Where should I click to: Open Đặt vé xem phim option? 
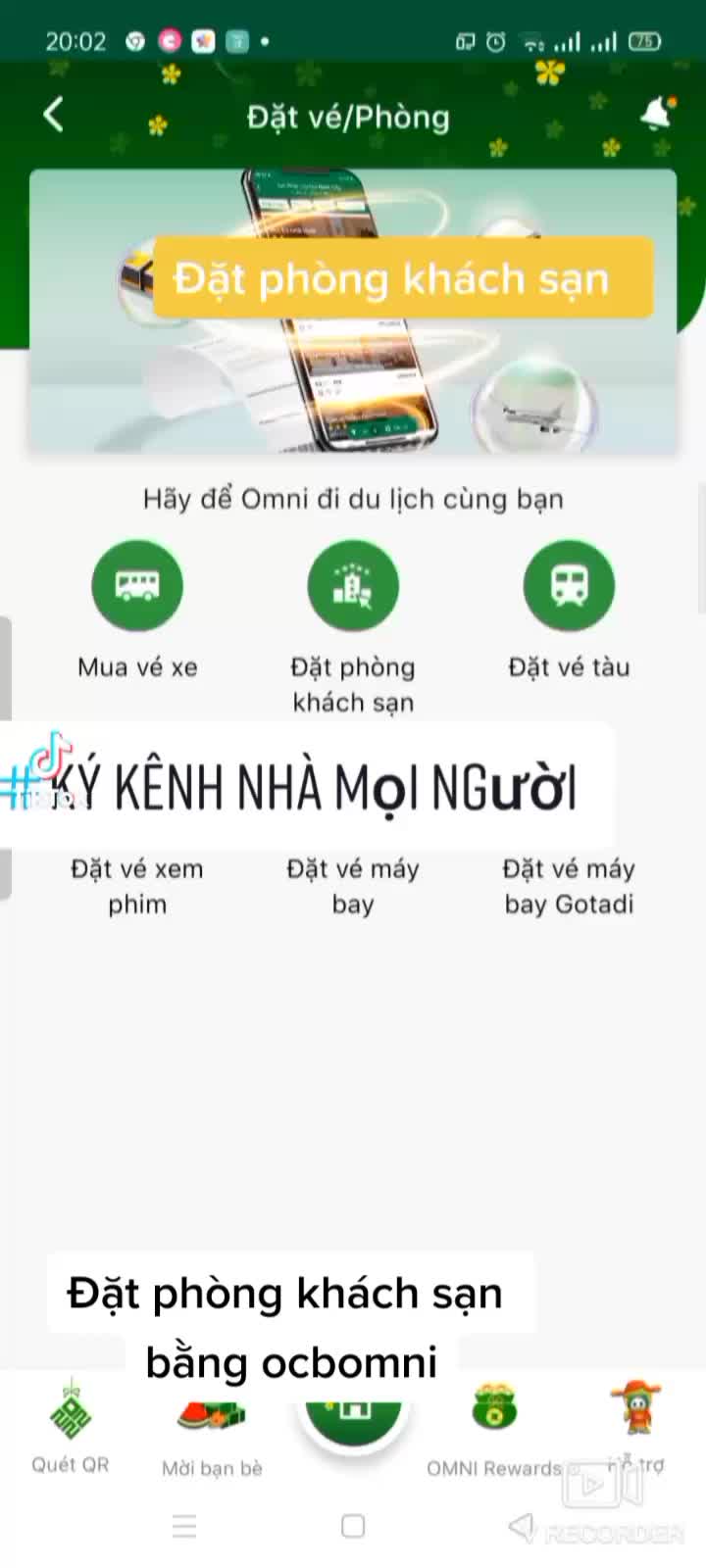(x=137, y=885)
